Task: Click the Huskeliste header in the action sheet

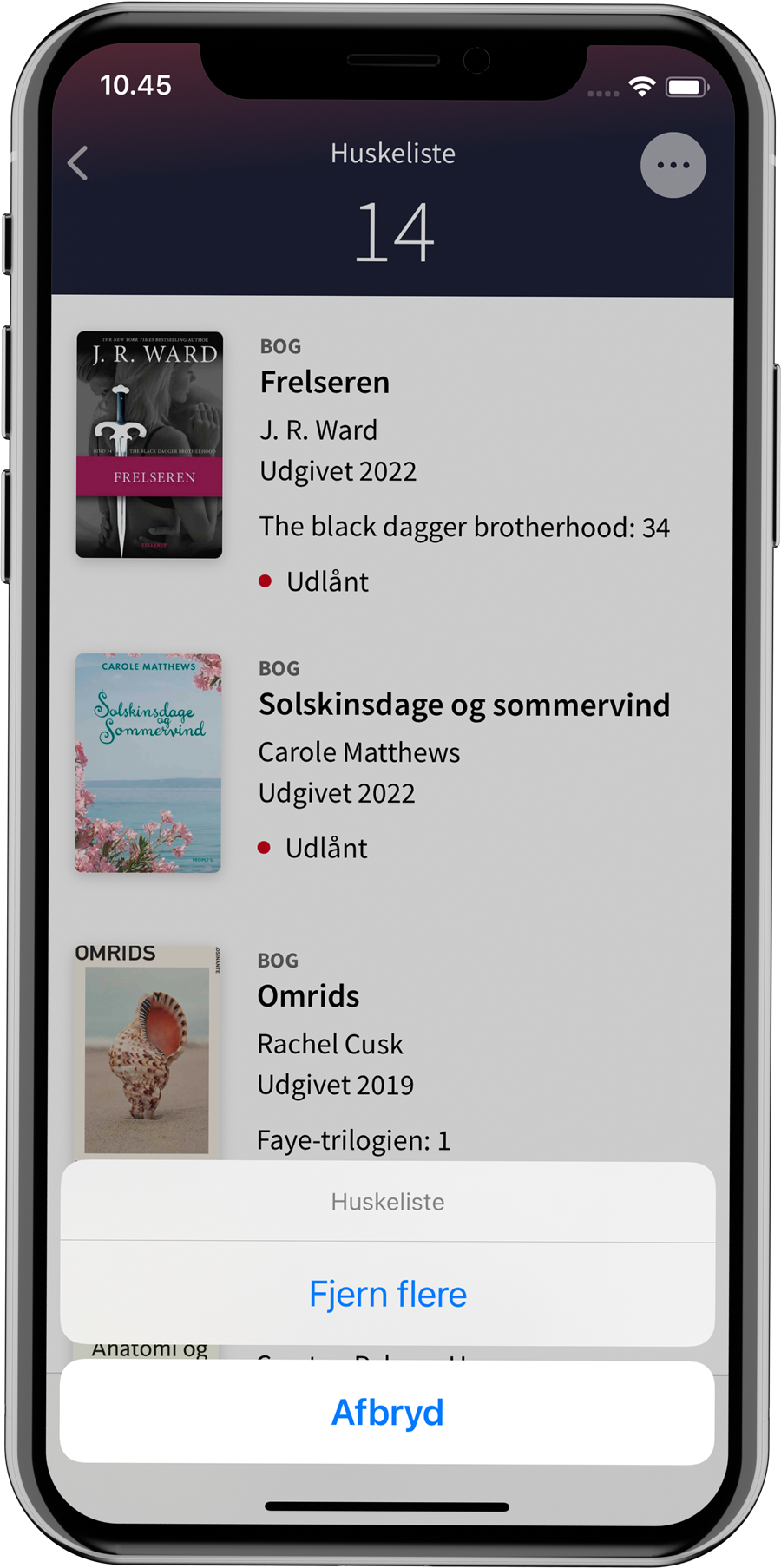Action: pos(387,1201)
